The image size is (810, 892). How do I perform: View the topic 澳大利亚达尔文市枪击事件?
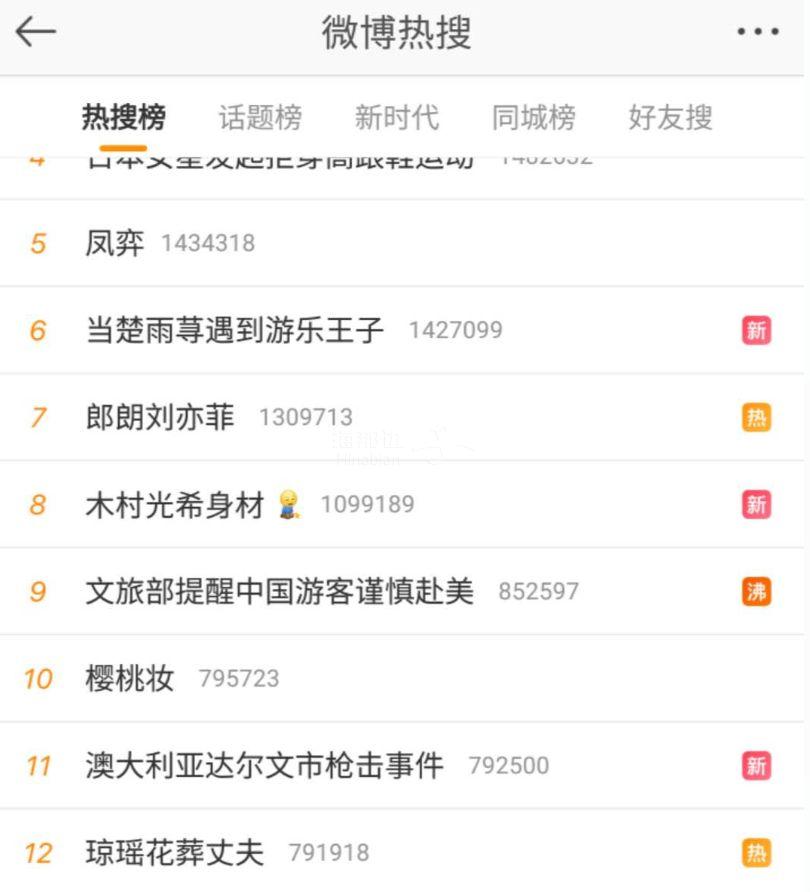click(x=265, y=766)
